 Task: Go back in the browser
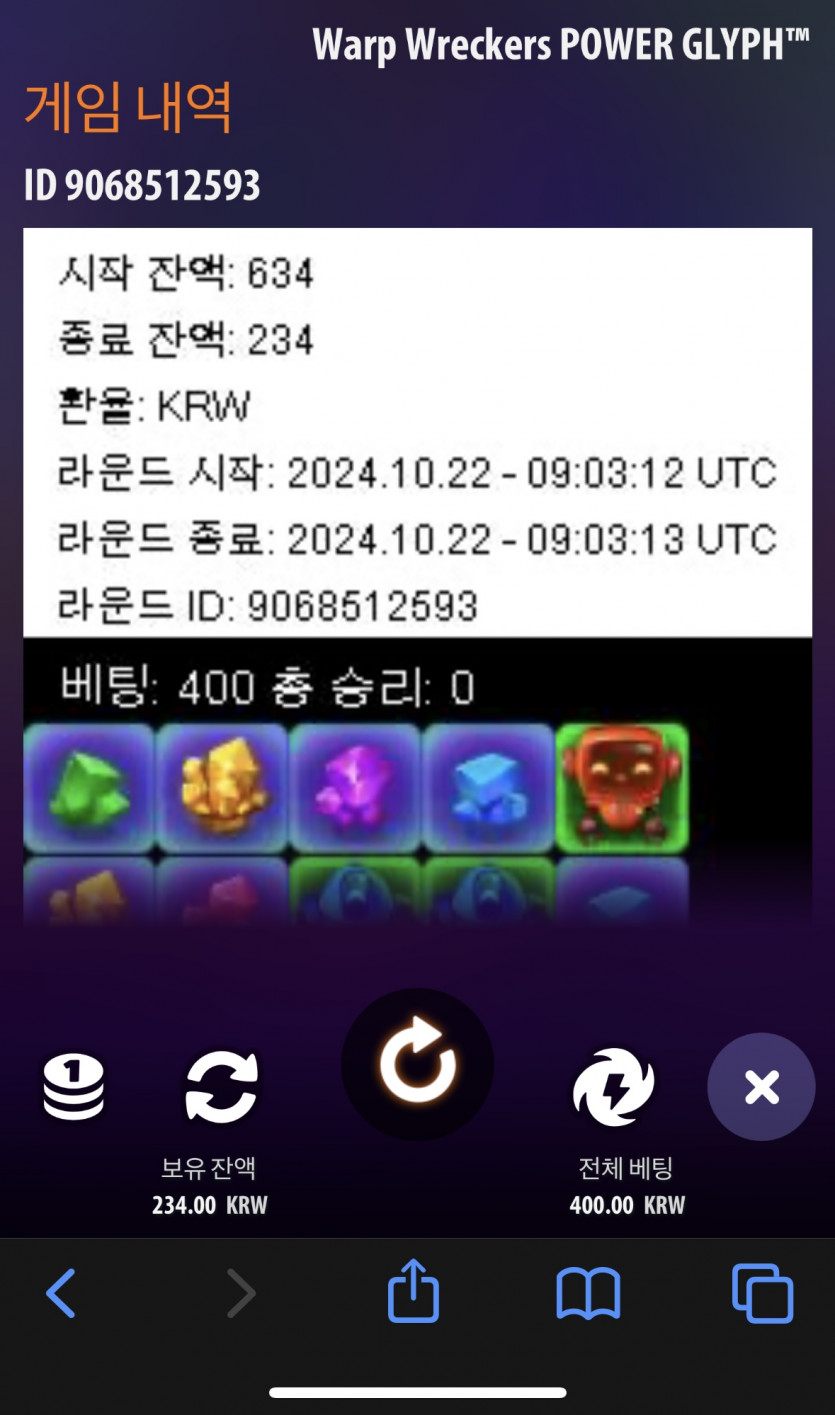point(61,1293)
